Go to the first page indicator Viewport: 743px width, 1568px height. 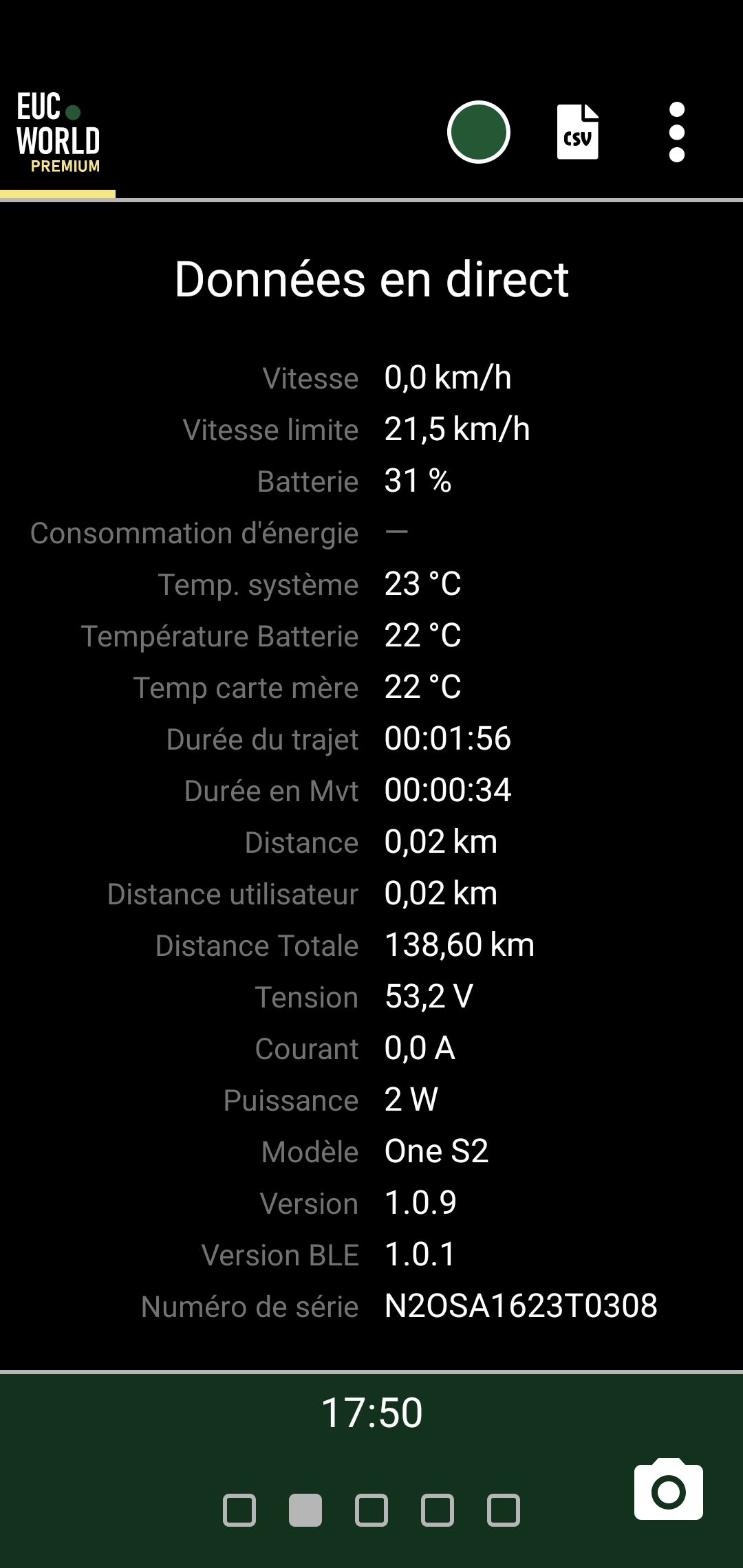(x=239, y=1510)
